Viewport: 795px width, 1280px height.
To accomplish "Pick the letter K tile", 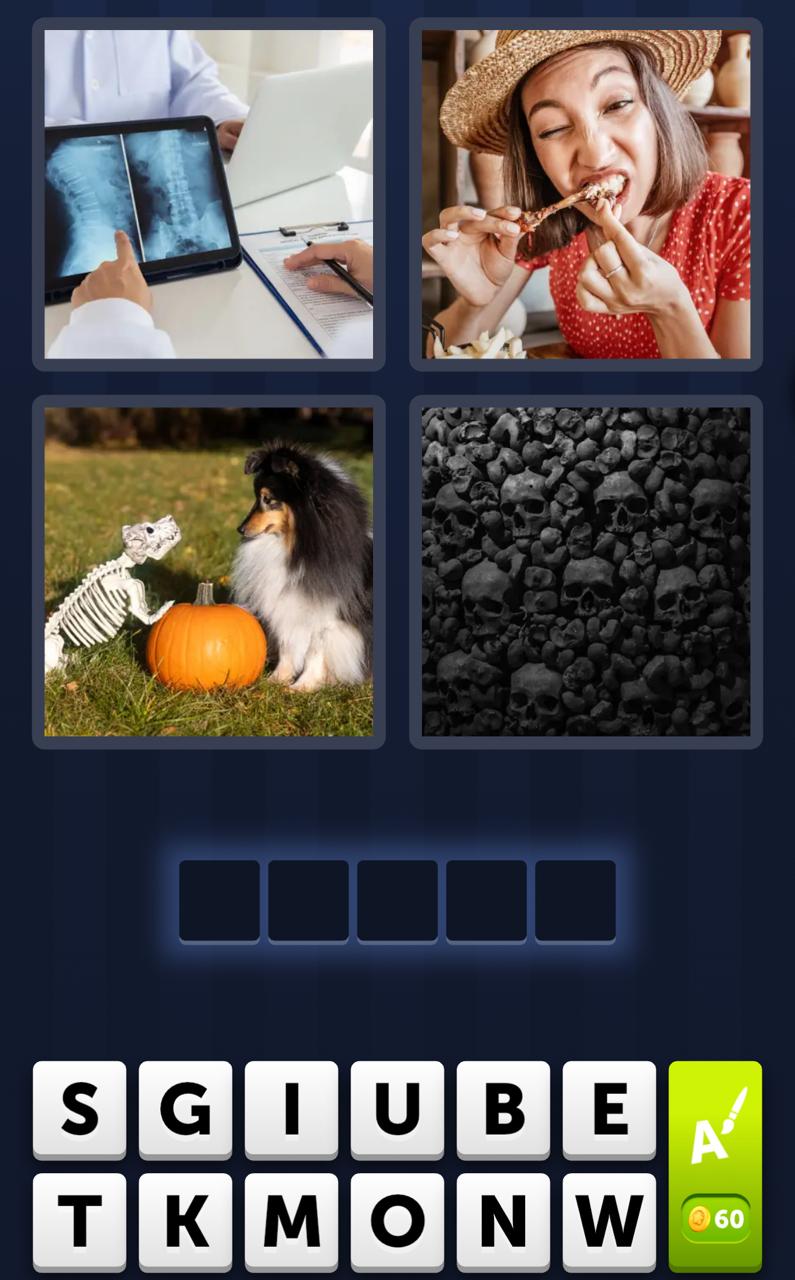I will [186, 1220].
